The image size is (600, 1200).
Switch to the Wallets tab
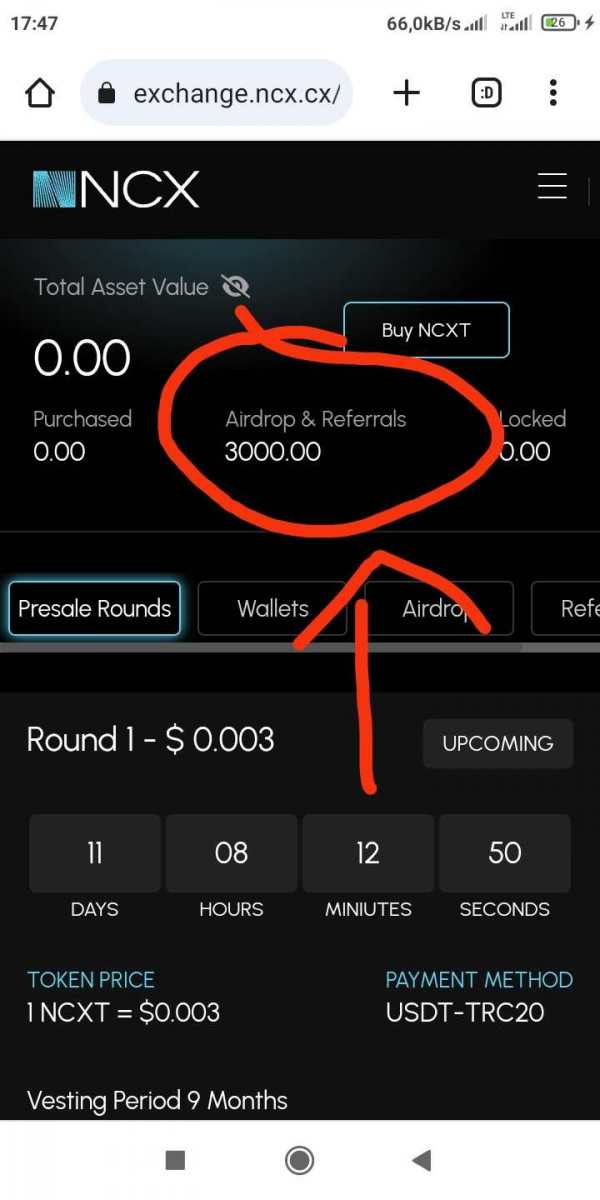click(x=272, y=608)
